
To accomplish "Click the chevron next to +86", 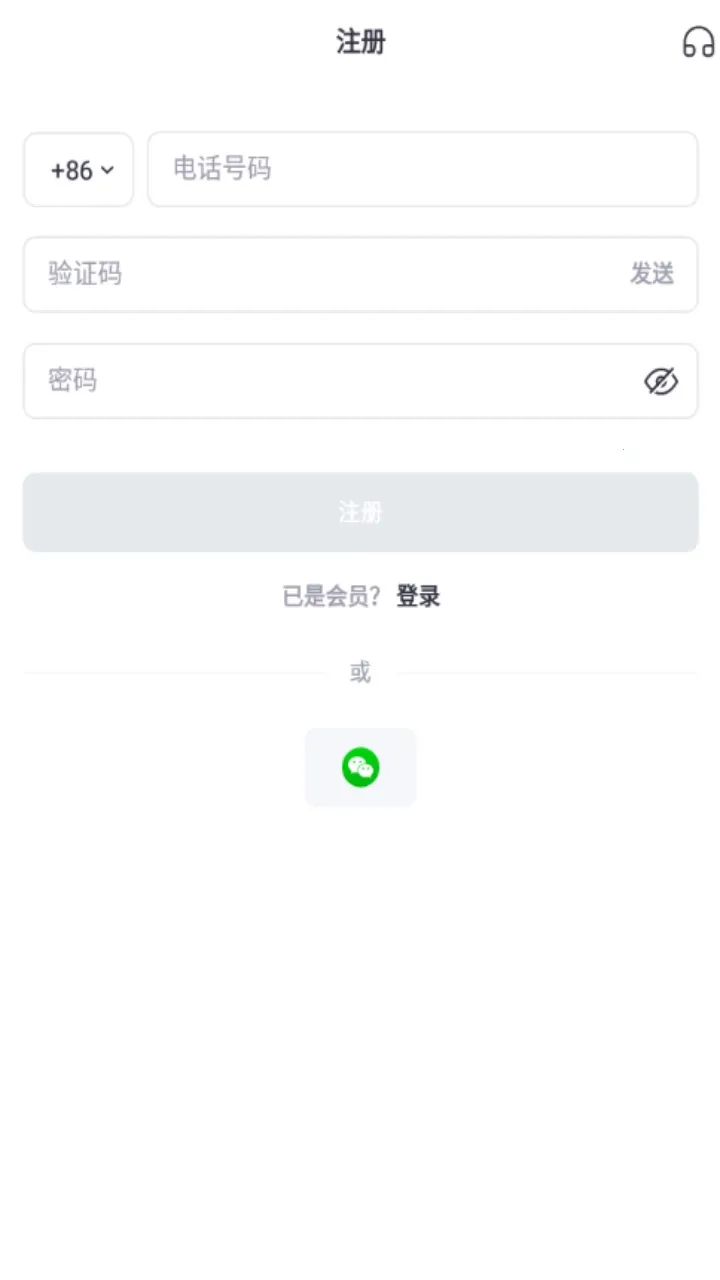I will click(x=109, y=170).
